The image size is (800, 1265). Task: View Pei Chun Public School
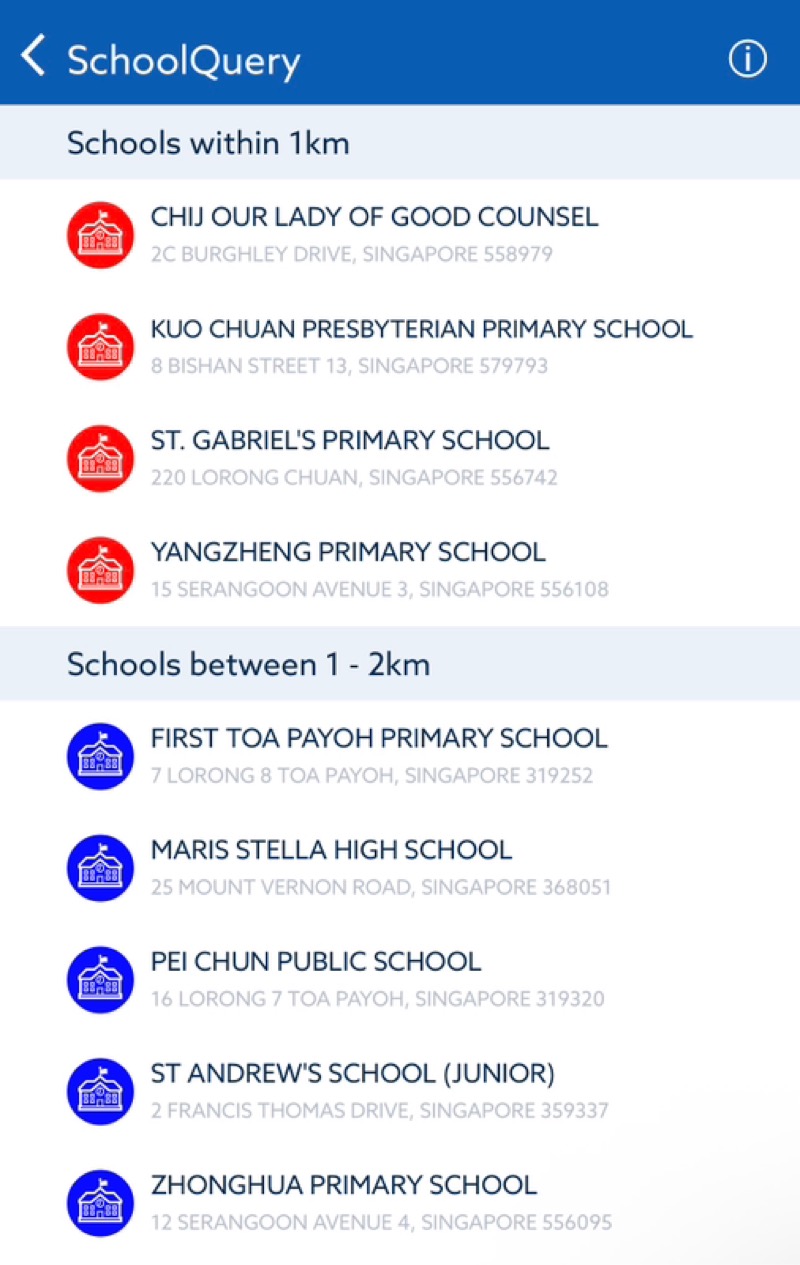coord(316,980)
